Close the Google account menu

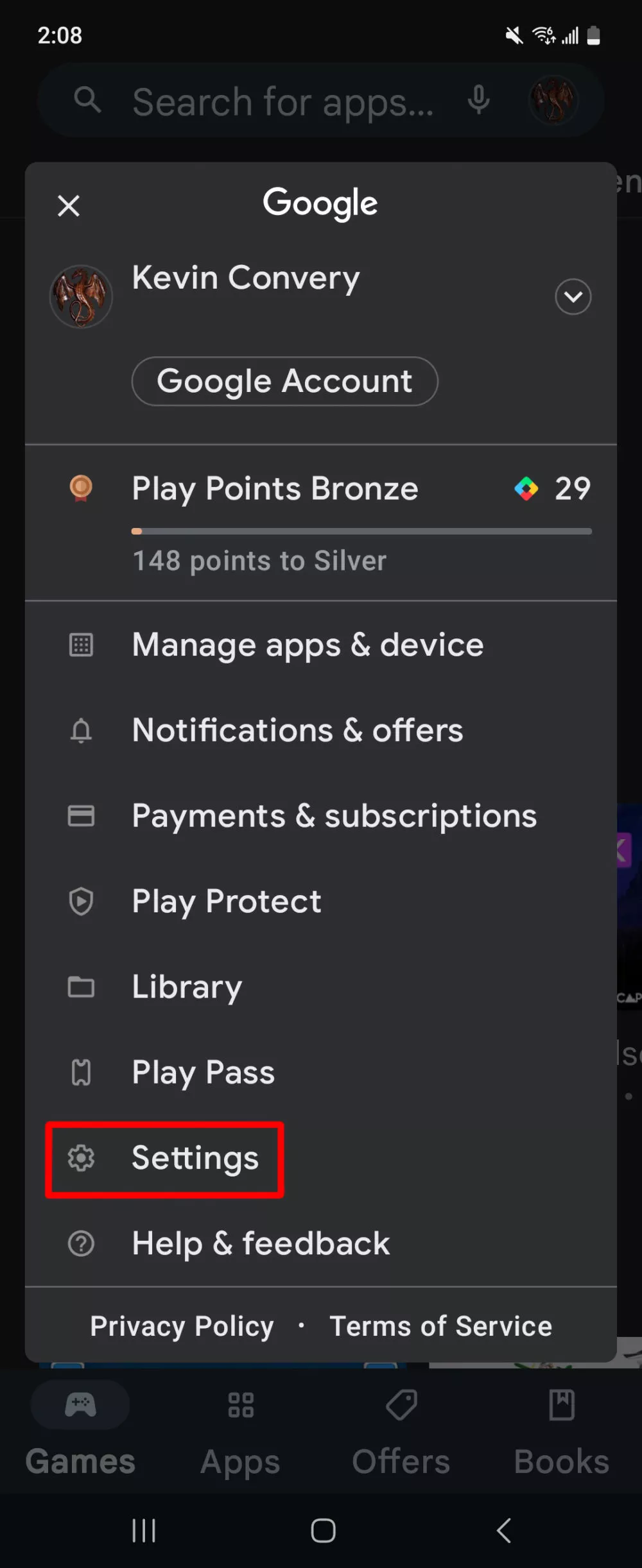69,206
